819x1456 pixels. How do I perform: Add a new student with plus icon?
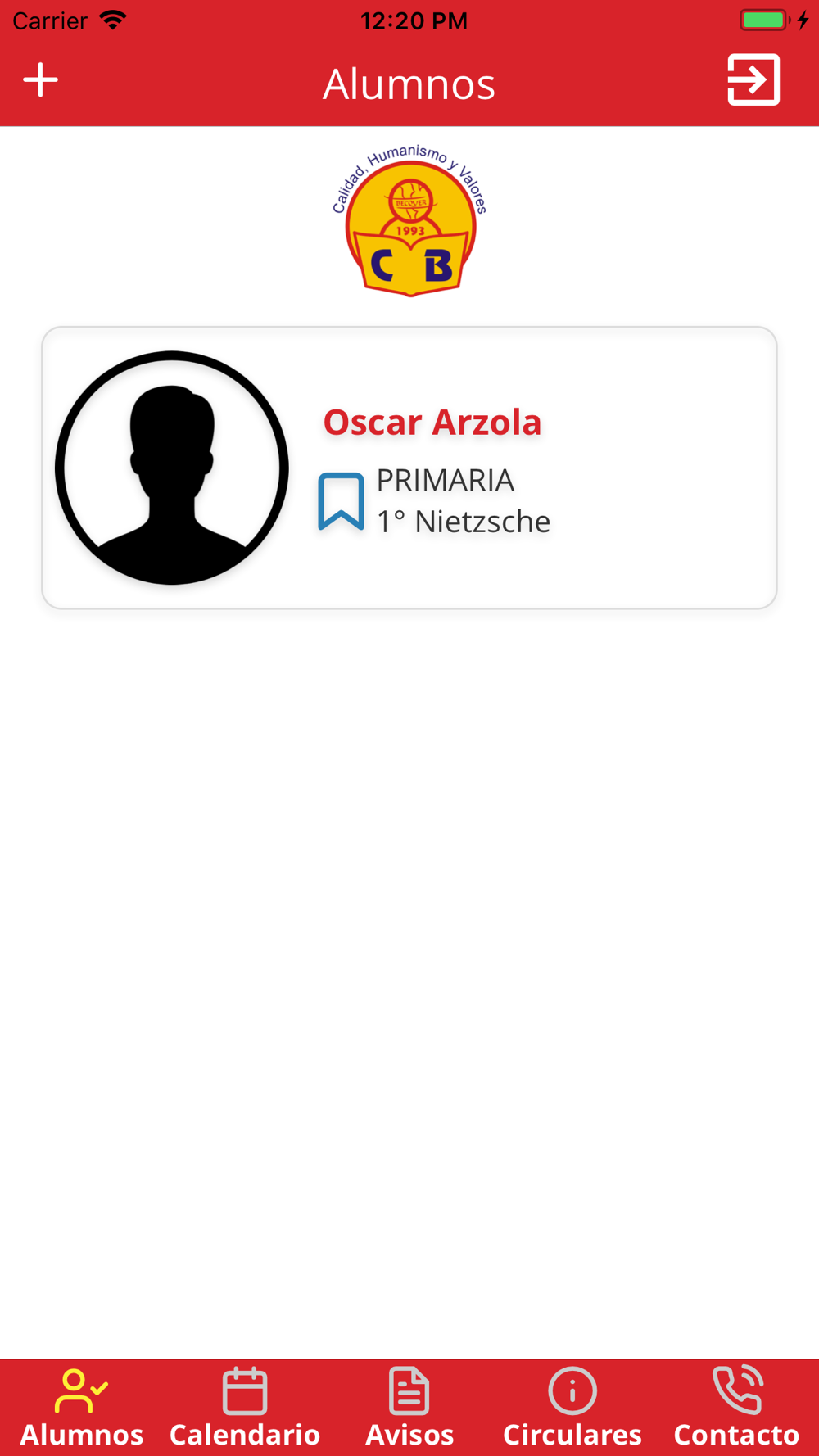(40, 80)
